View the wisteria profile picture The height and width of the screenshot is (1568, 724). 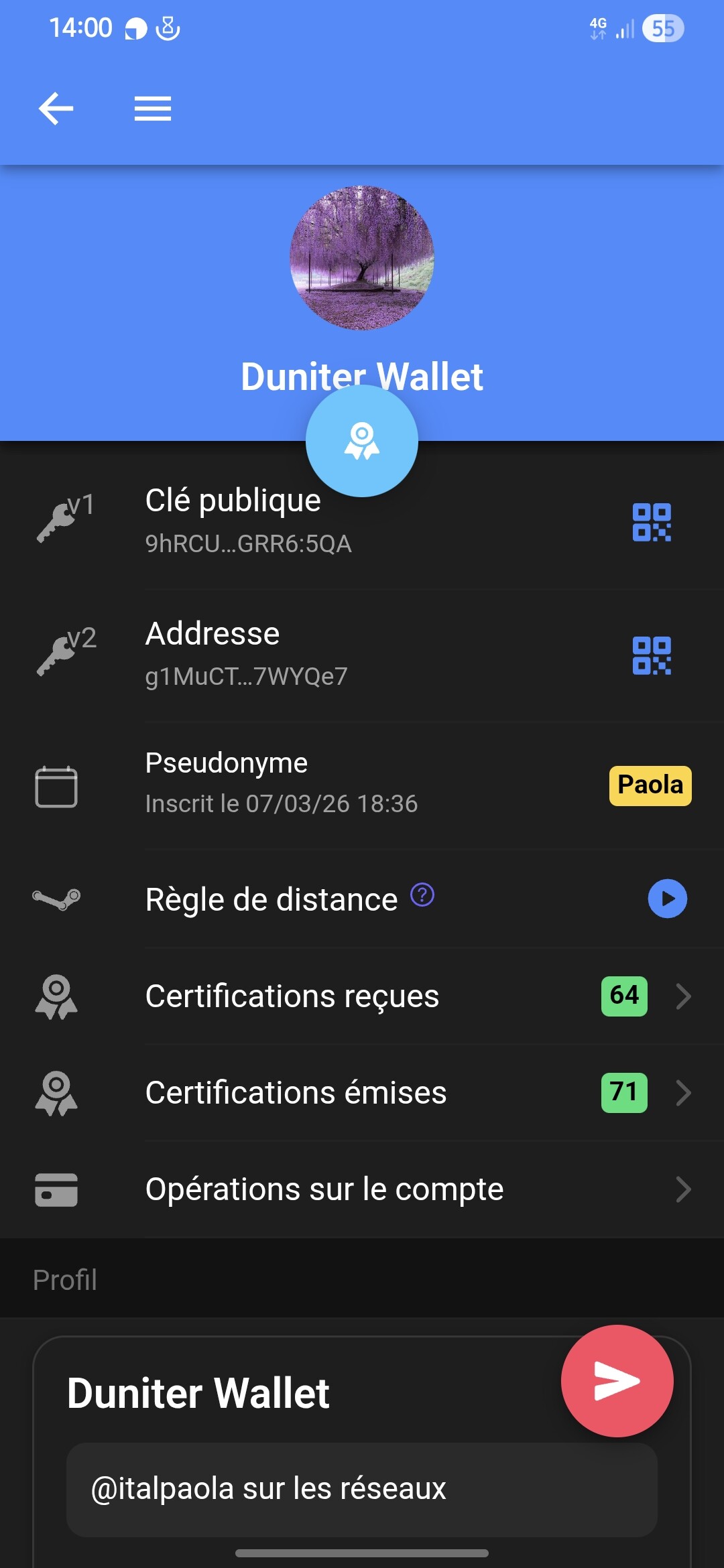pyautogui.click(x=362, y=258)
